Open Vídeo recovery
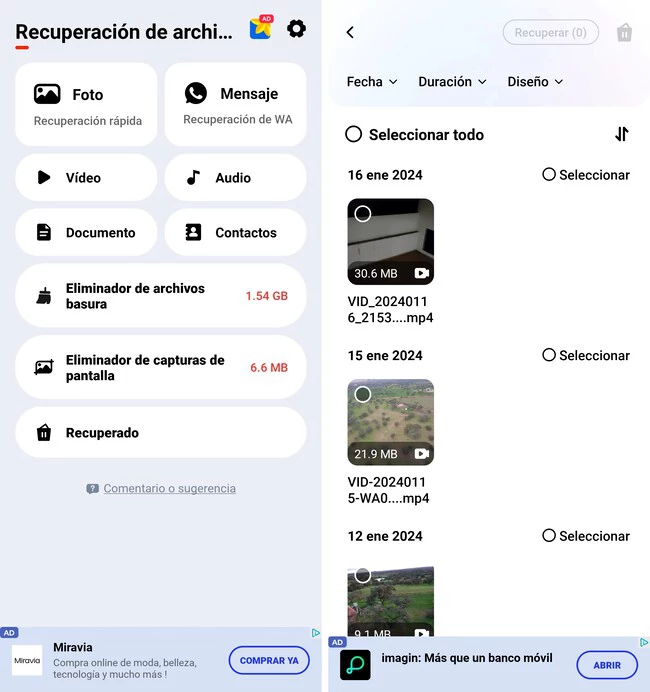The image size is (650, 692). (x=86, y=177)
